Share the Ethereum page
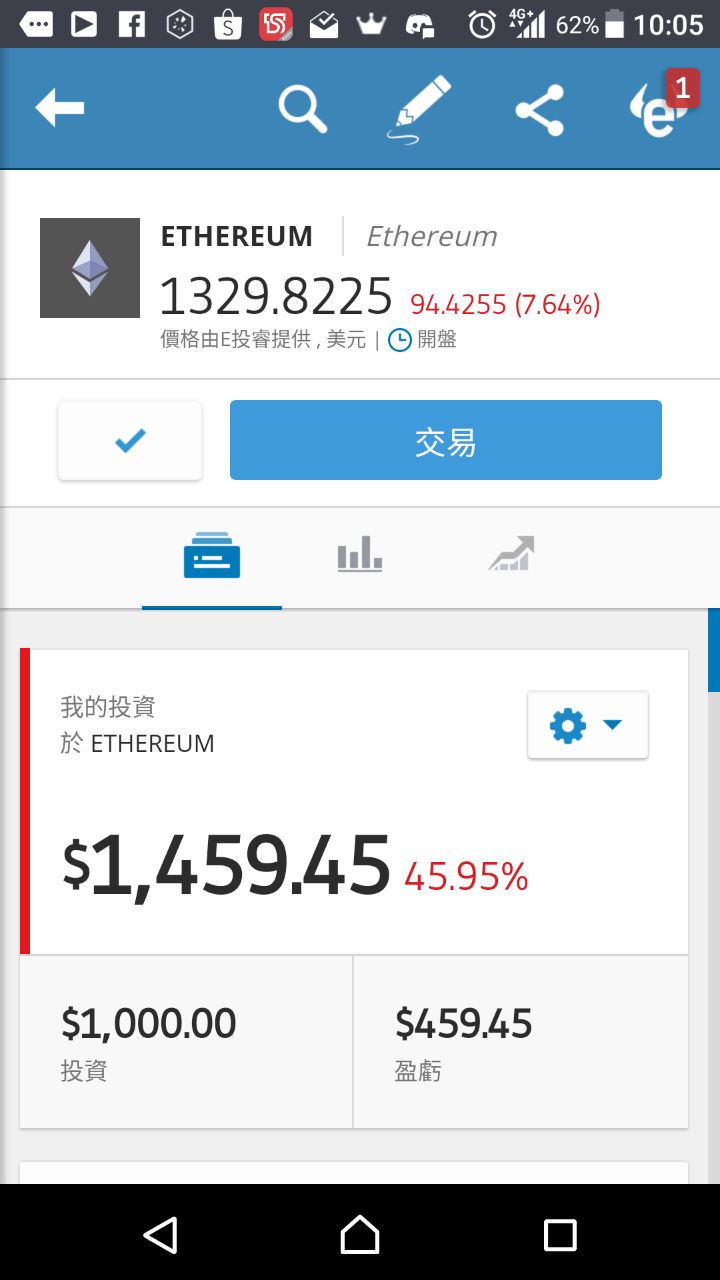720x1280 pixels. click(x=540, y=109)
